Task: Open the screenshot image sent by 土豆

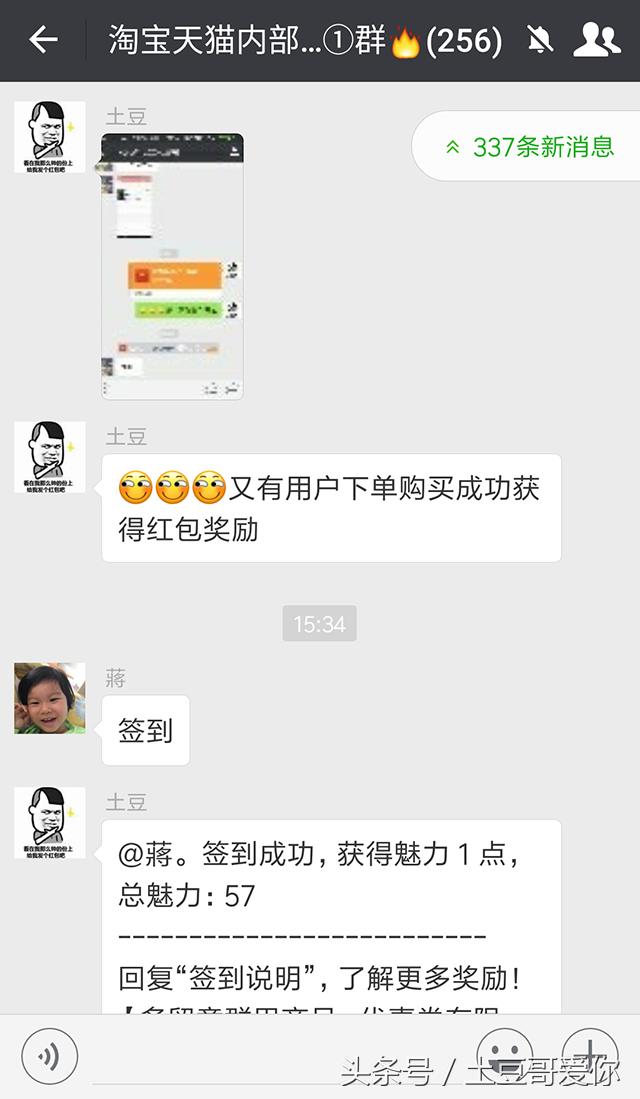Action: (x=172, y=266)
